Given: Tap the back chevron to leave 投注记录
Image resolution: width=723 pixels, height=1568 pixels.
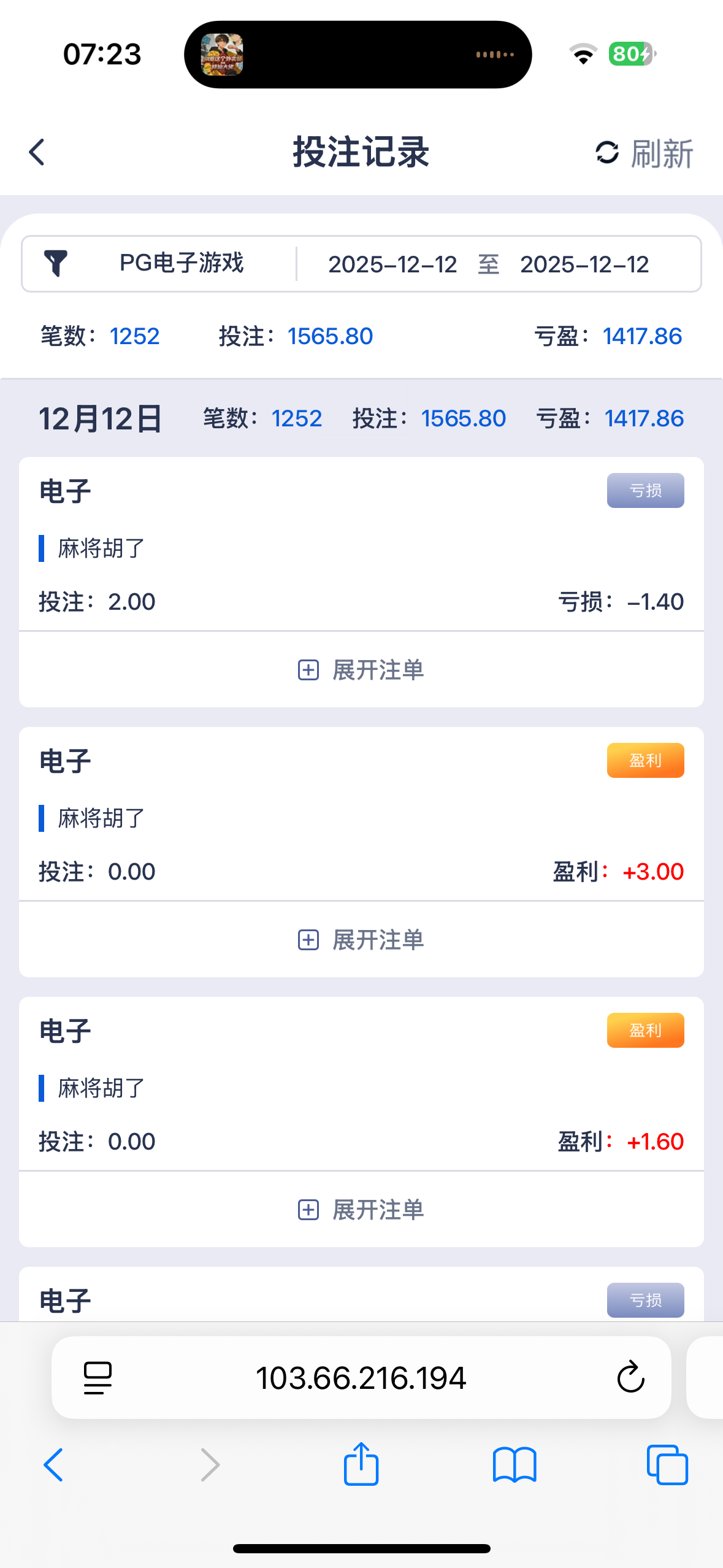Looking at the screenshot, I should (37, 153).
